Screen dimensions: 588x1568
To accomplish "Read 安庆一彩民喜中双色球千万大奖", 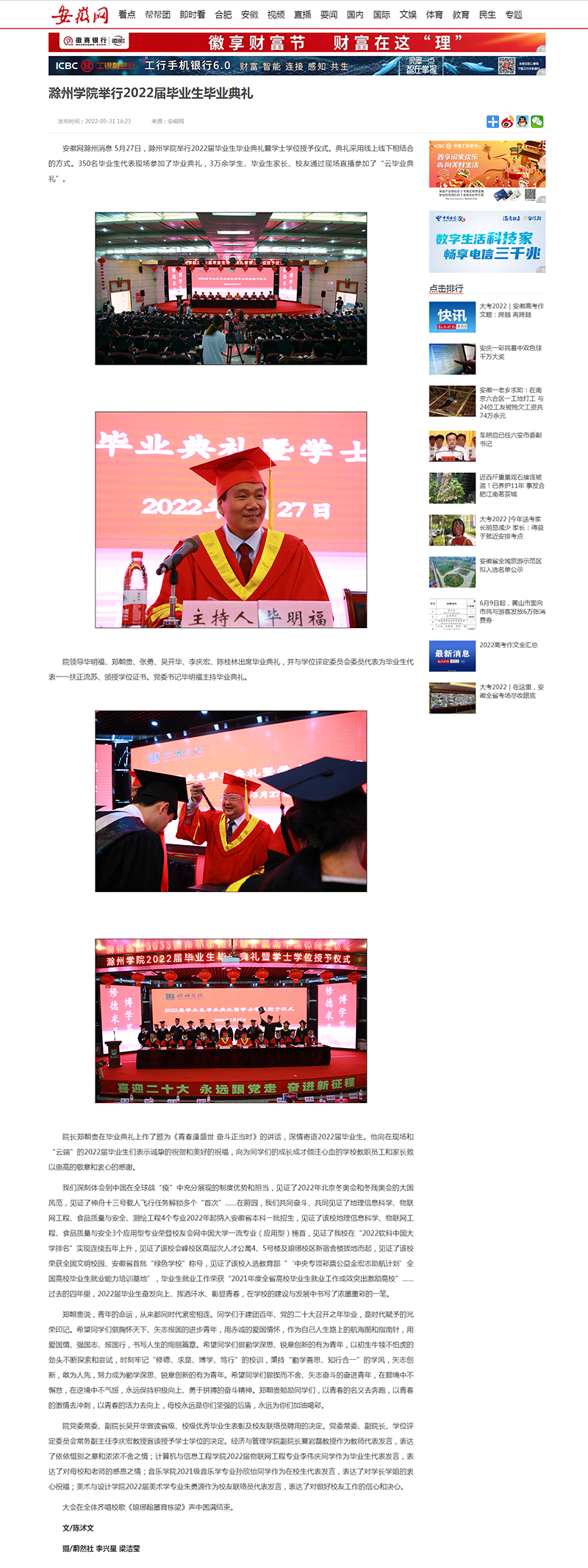I will point(510,352).
